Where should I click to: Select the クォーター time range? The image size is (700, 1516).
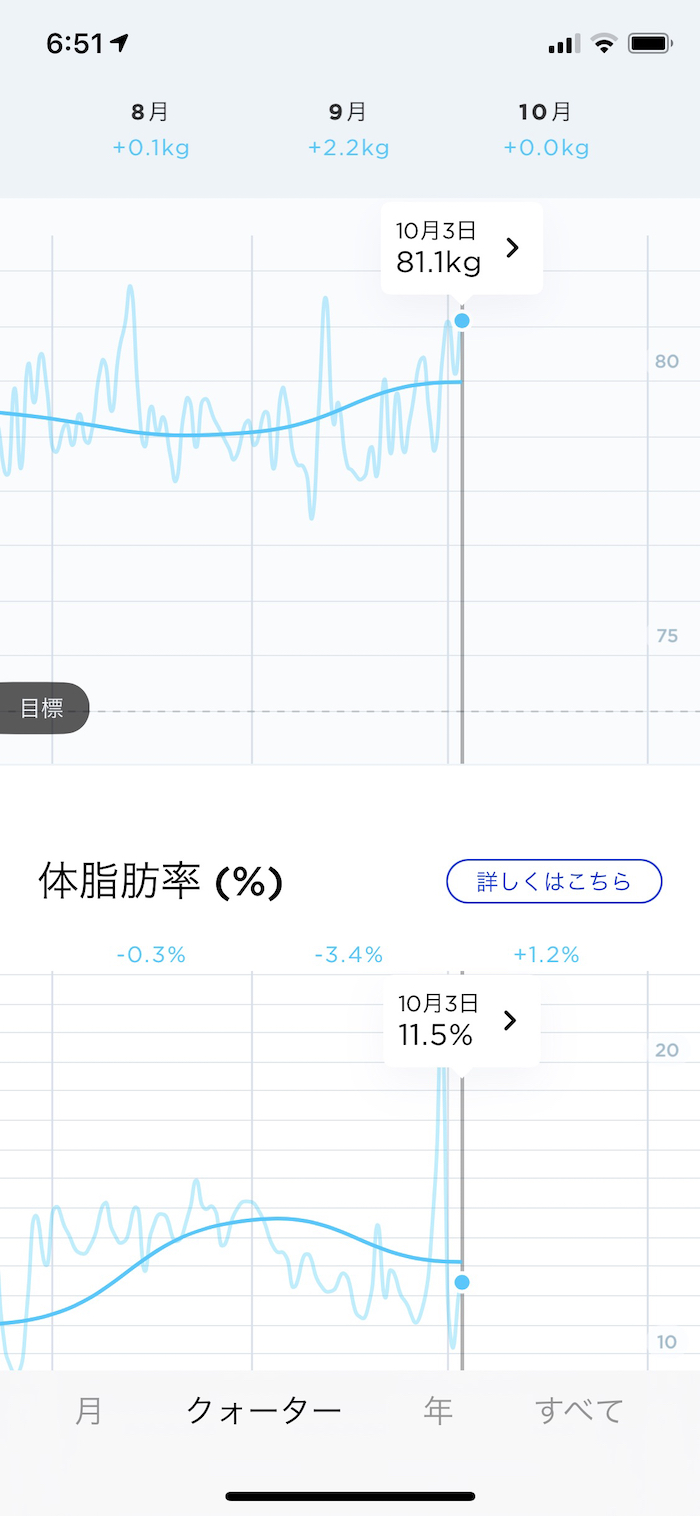point(264,1411)
